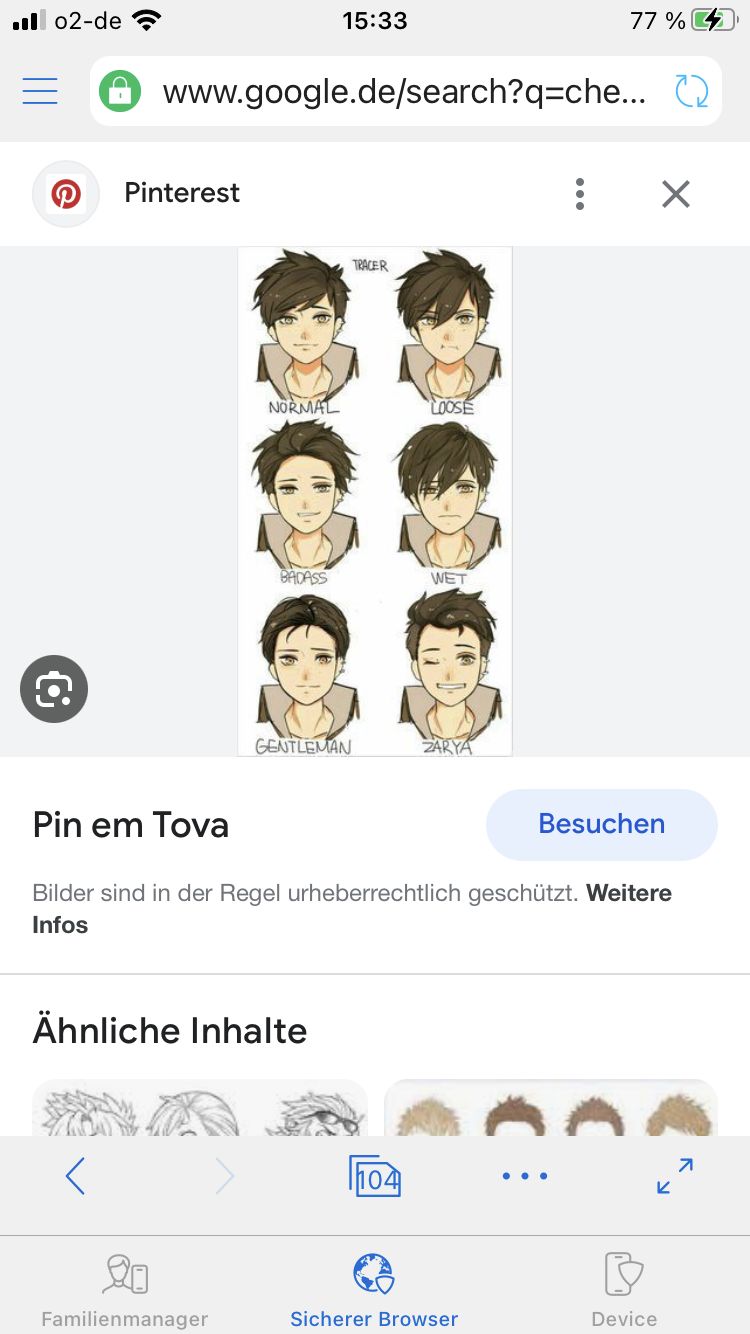
Task: Reload the current page
Action: [691, 92]
